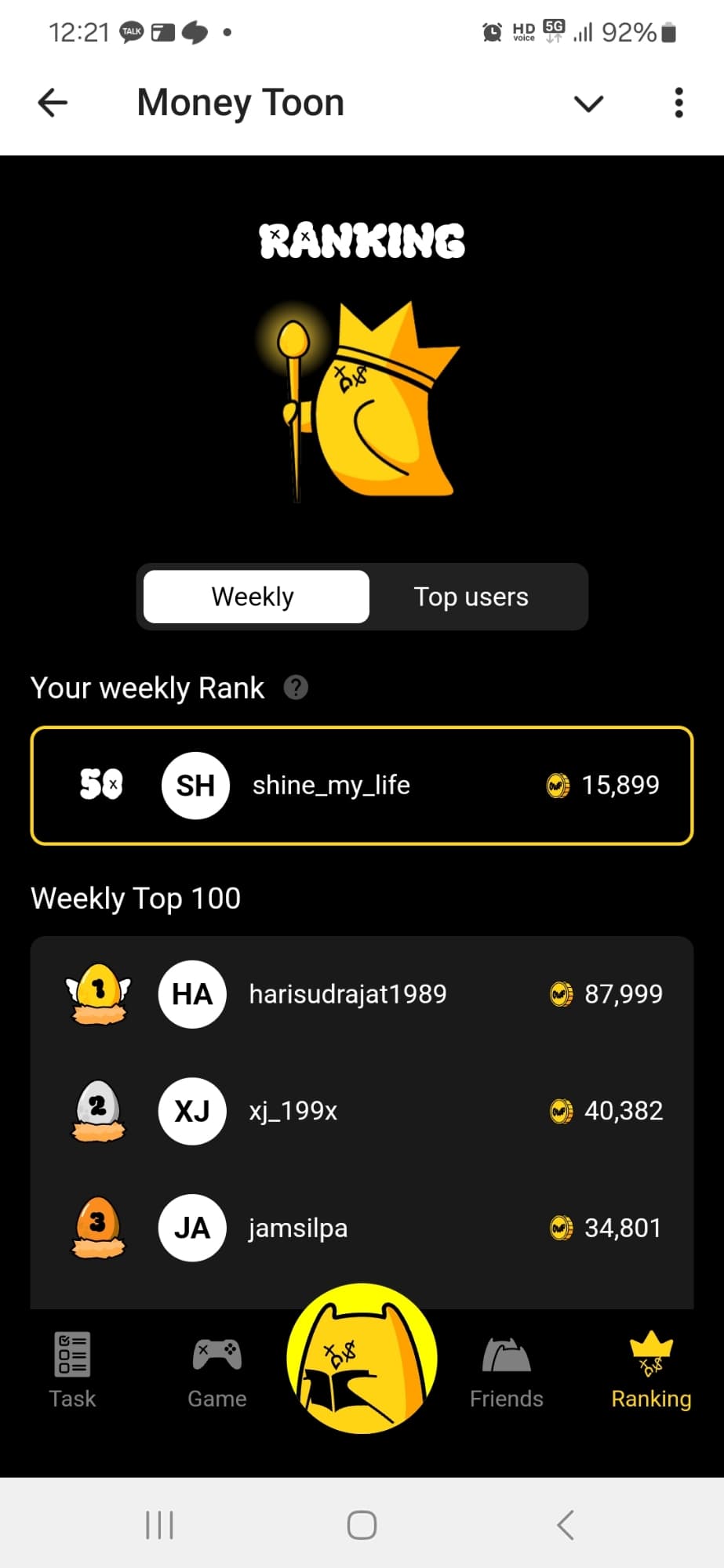The width and height of the screenshot is (724, 1568).
Task: Expand the chevron next to Money Toon
Action: click(x=588, y=103)
